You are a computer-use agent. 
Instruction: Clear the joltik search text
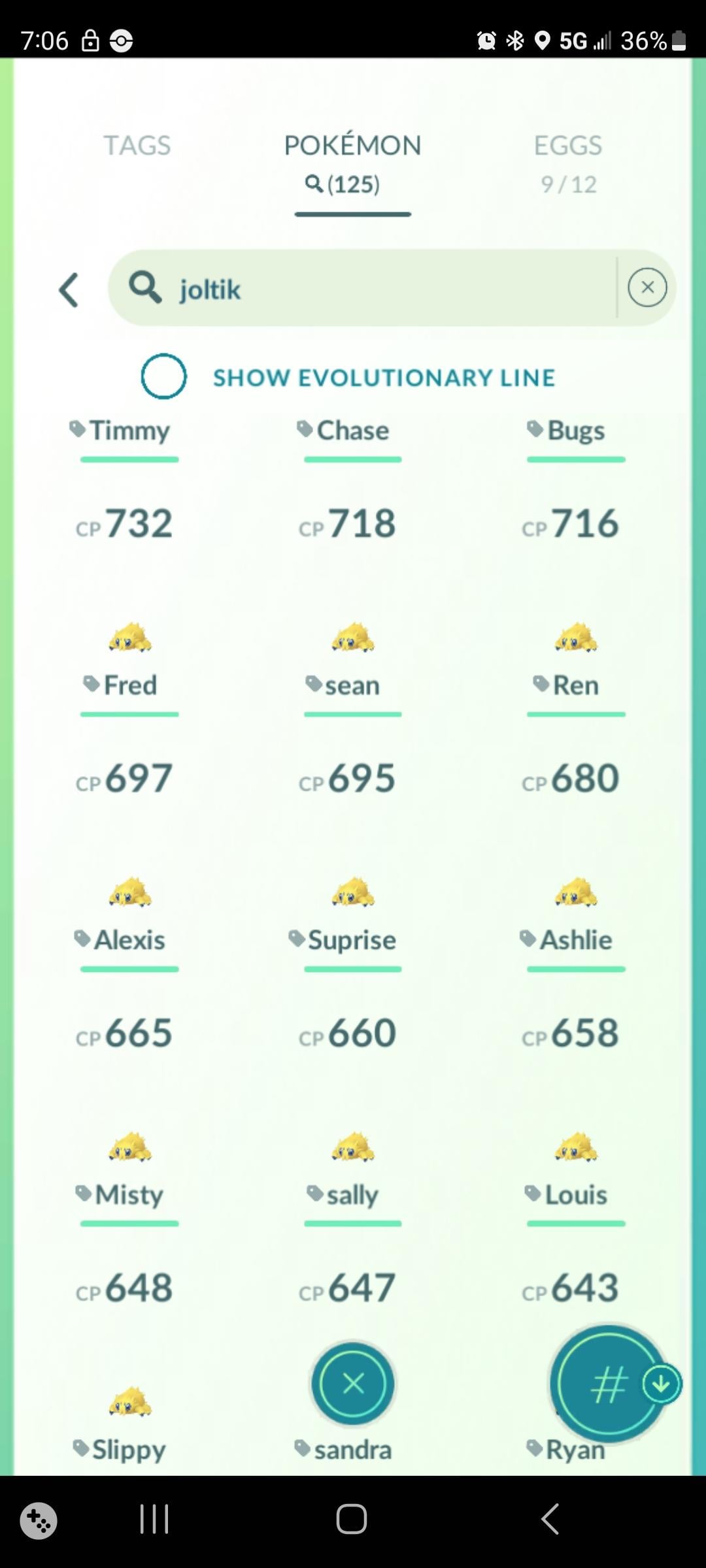pos(647,287)
